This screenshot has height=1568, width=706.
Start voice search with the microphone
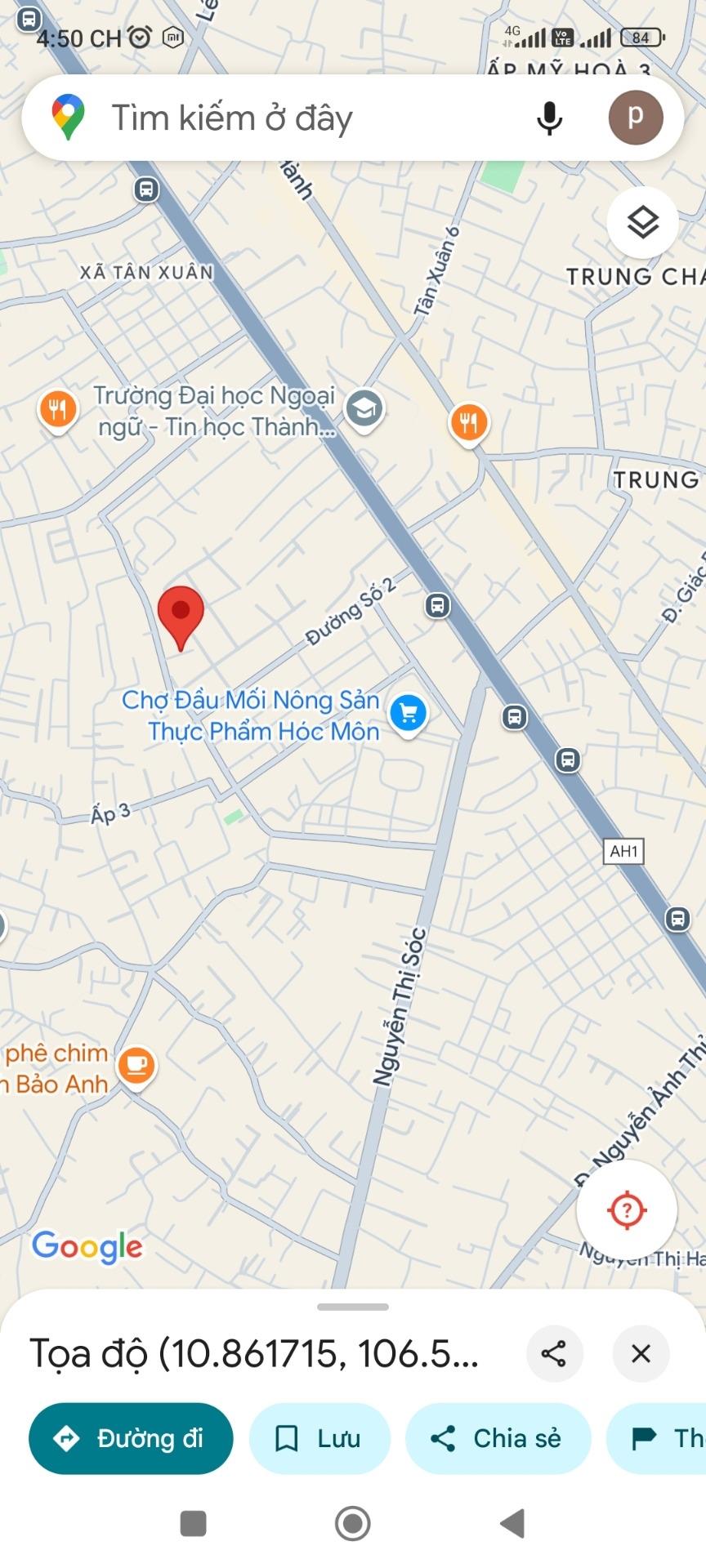pos(549,118)
